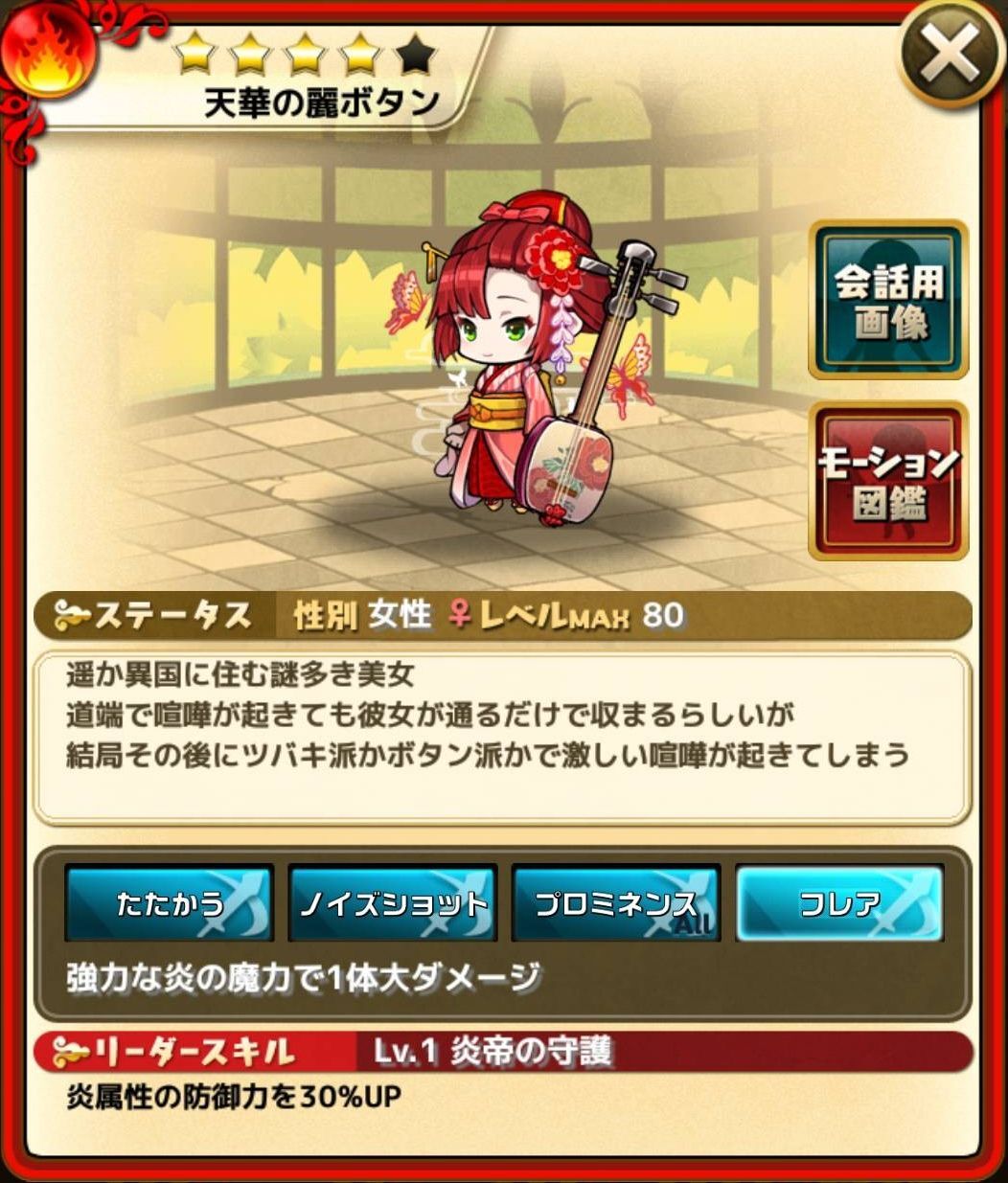Open the モーション図鑑 motion gallery
The width and height of the screenshot is (1008, 1183).
[x=888, y=481]
